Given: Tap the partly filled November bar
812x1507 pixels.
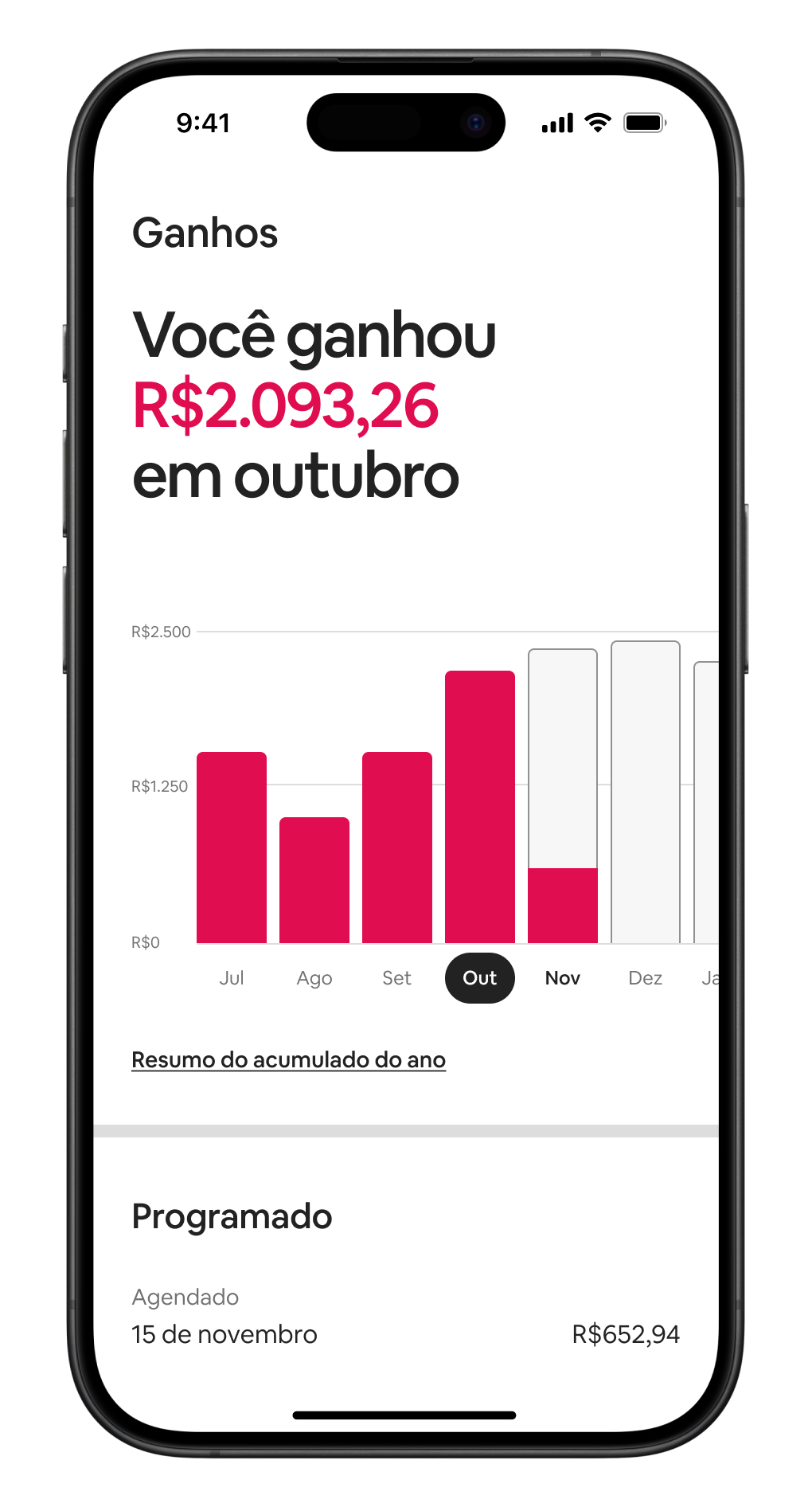Looking at the screenshot, I should (x=563, y=797).
